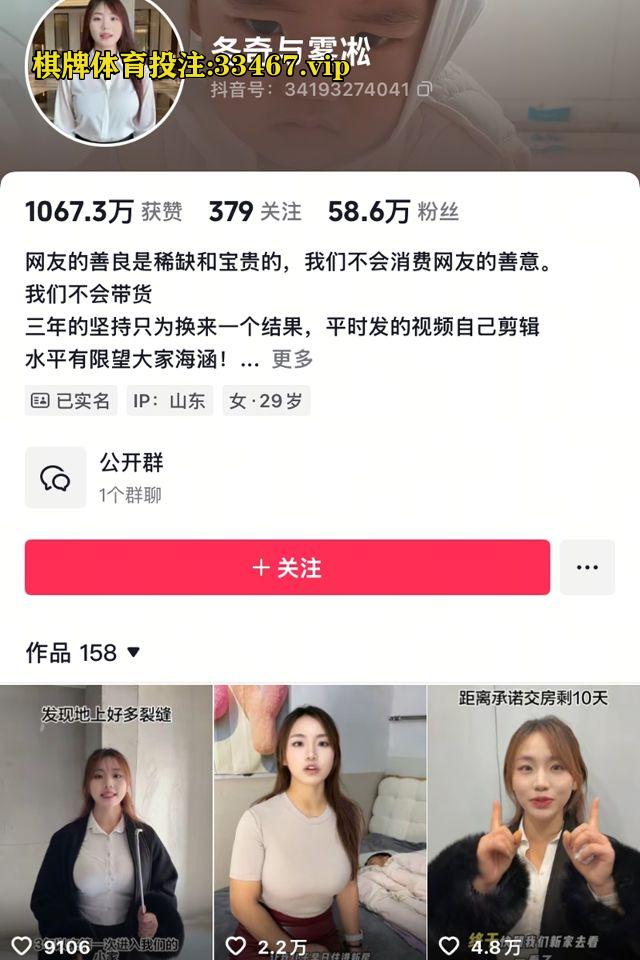640x960 pixels.
Task: Open the three-dot more options button
Action: click(x=587, y=568)
